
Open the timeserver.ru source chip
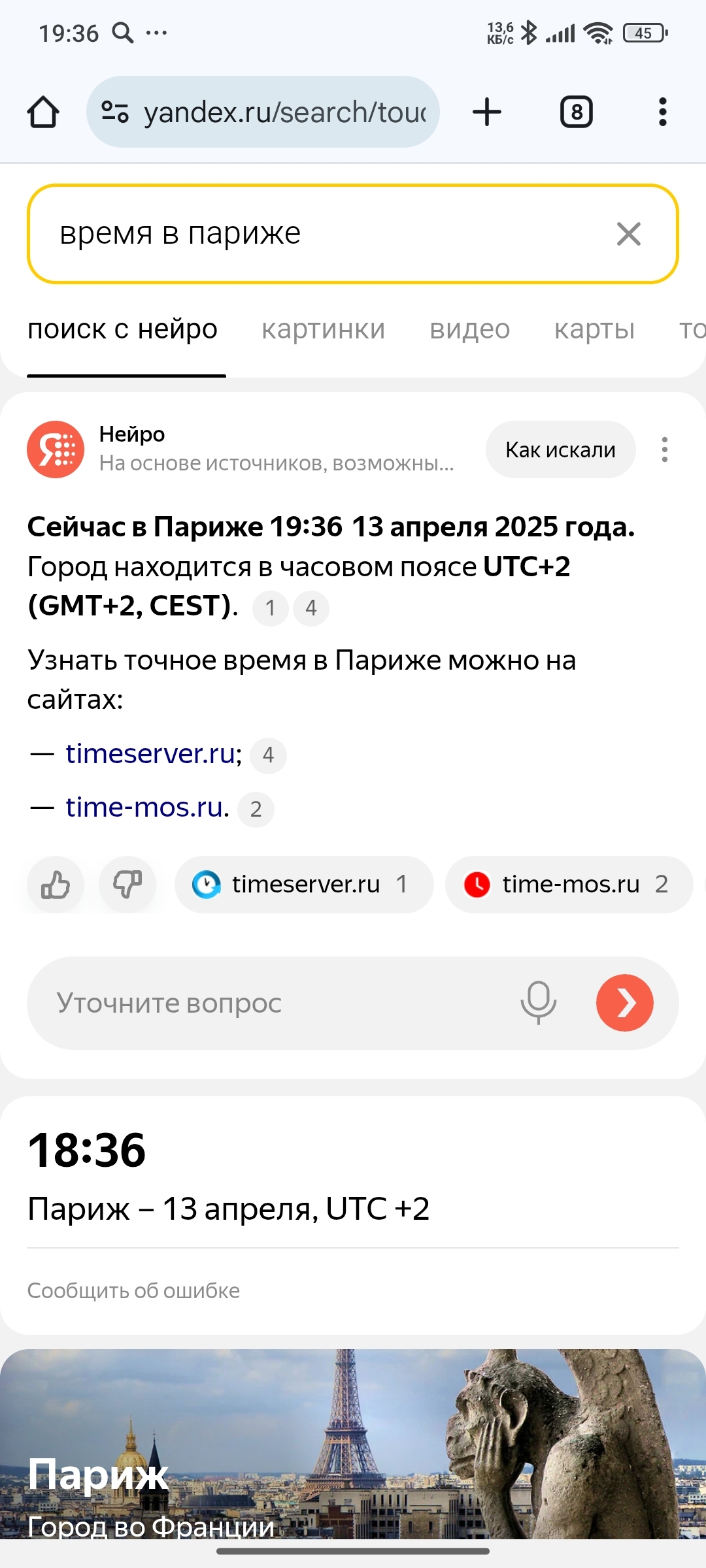click(x=303, y=885)
